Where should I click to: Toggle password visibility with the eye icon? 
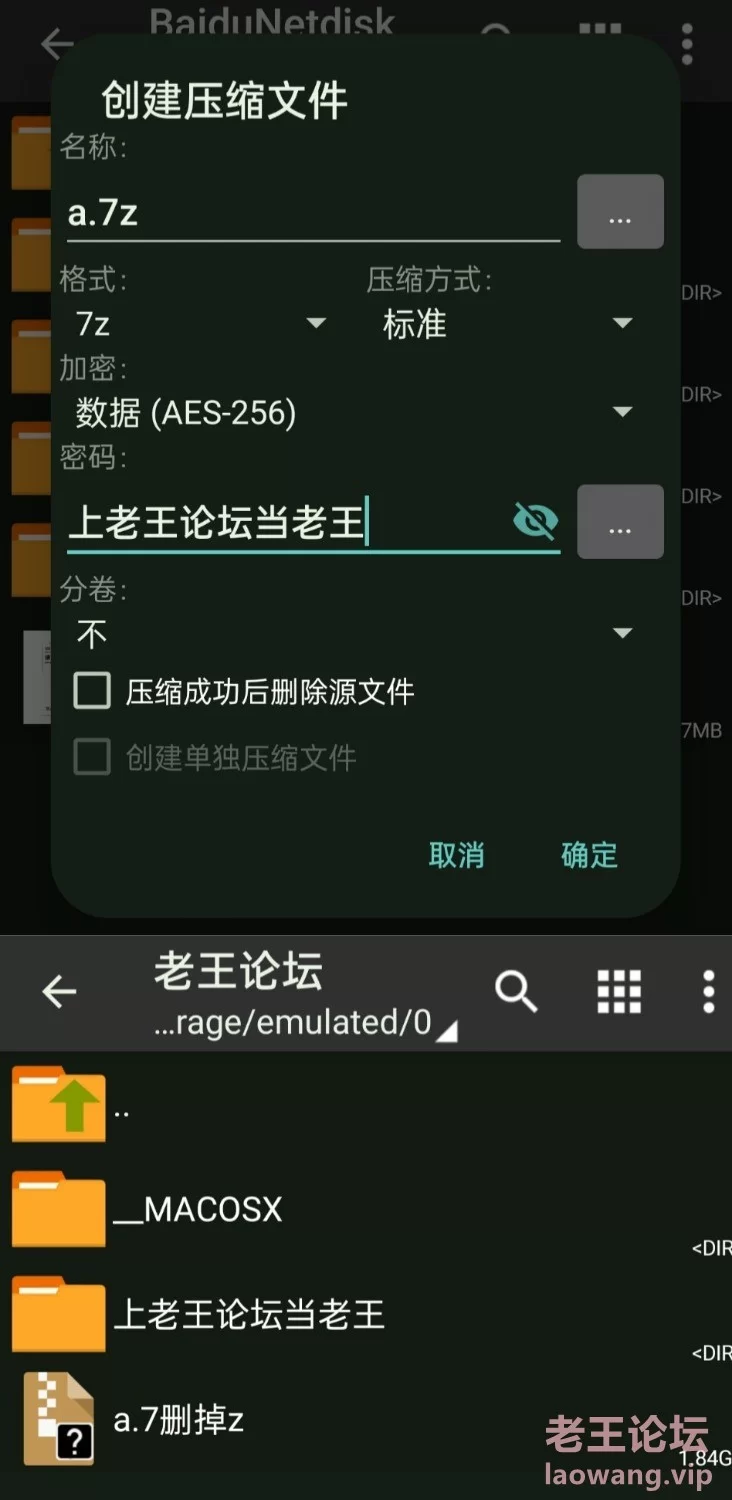coord(535,521)
